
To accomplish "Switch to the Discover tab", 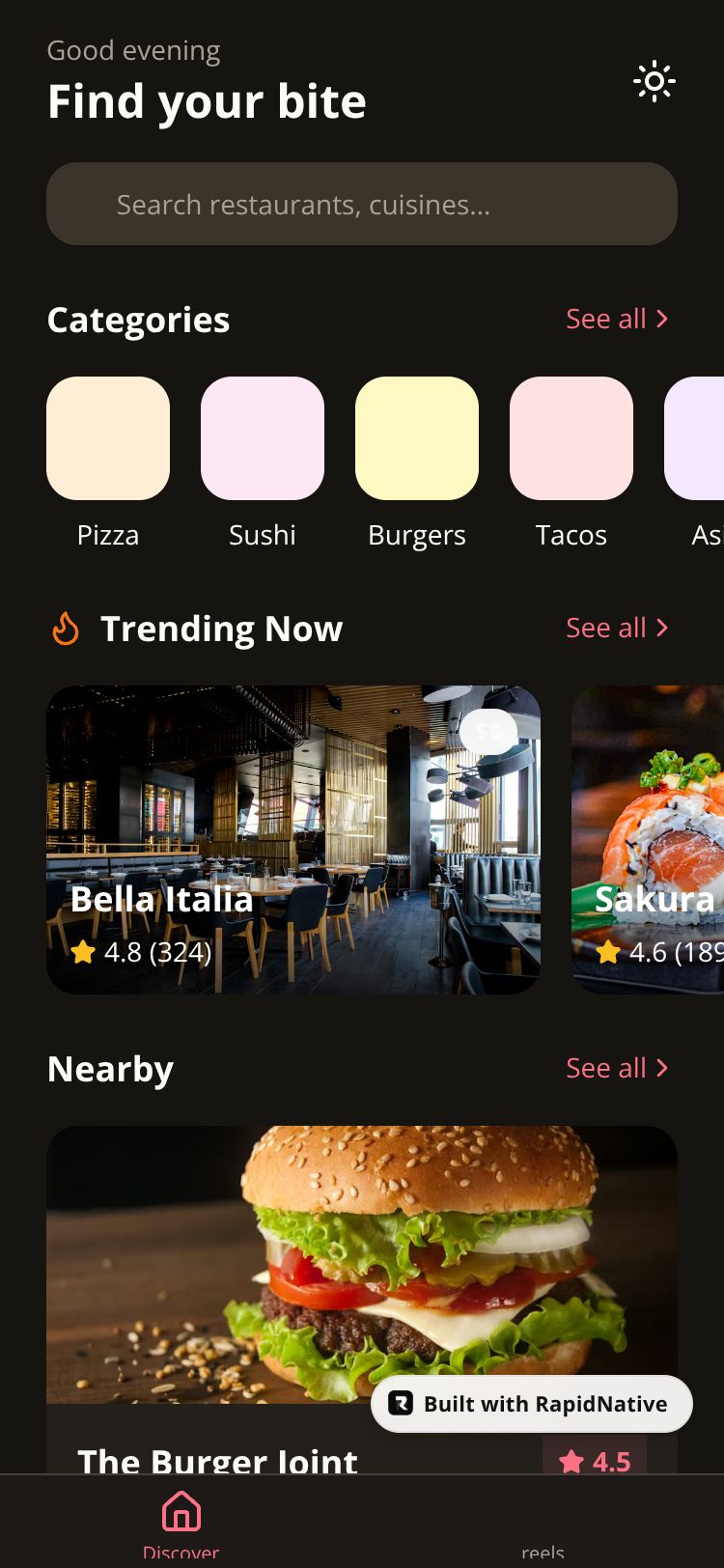I will (x=181, y=1522).
